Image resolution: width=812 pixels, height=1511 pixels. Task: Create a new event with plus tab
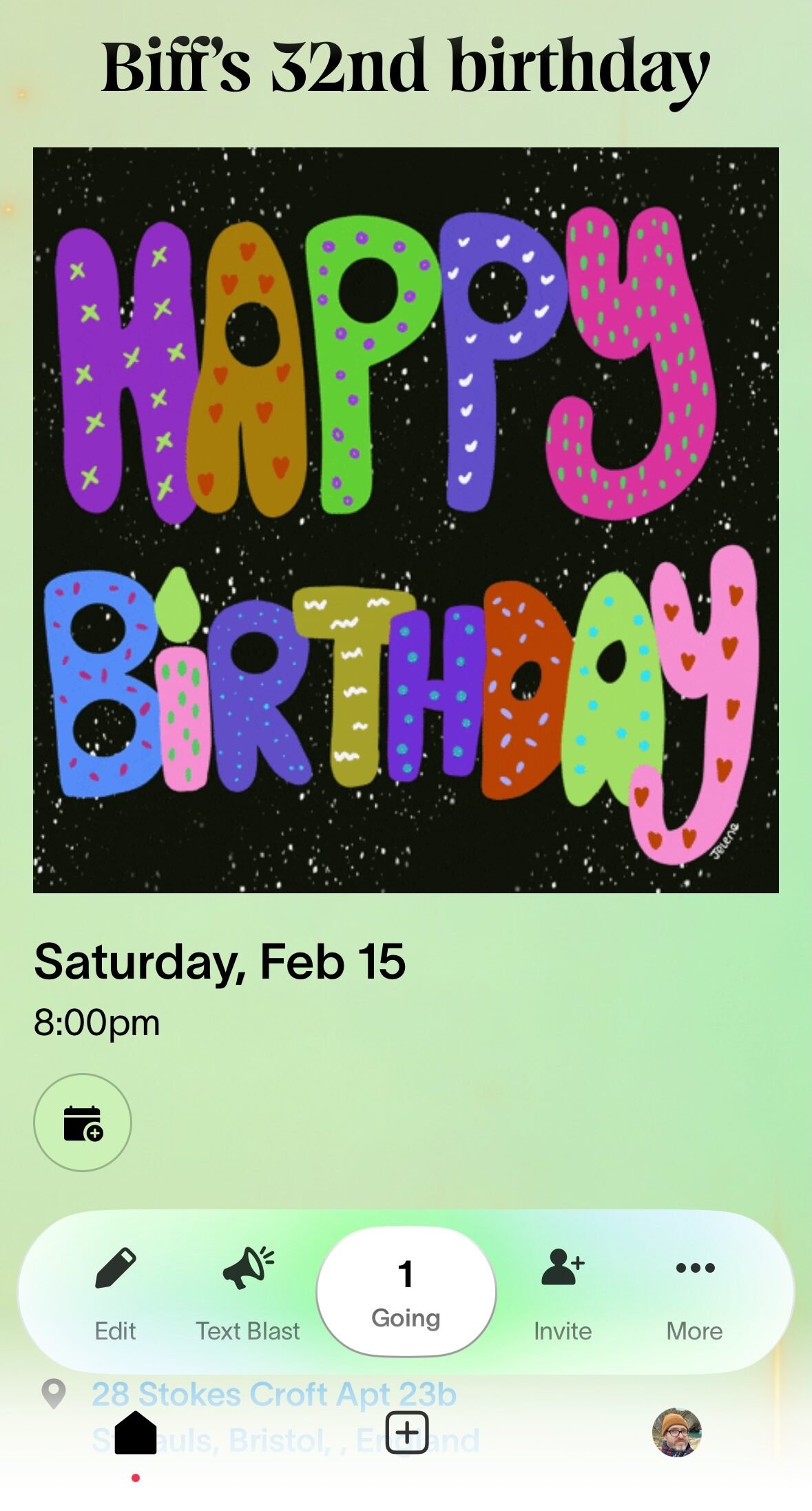point(407,1432)
